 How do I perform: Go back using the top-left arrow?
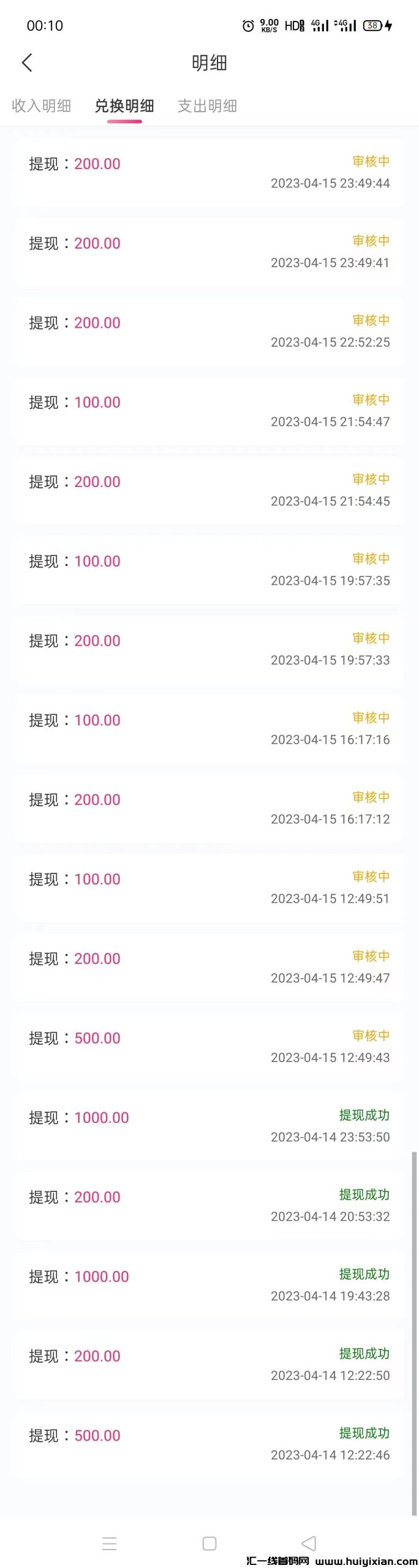[x=27, y=62]
